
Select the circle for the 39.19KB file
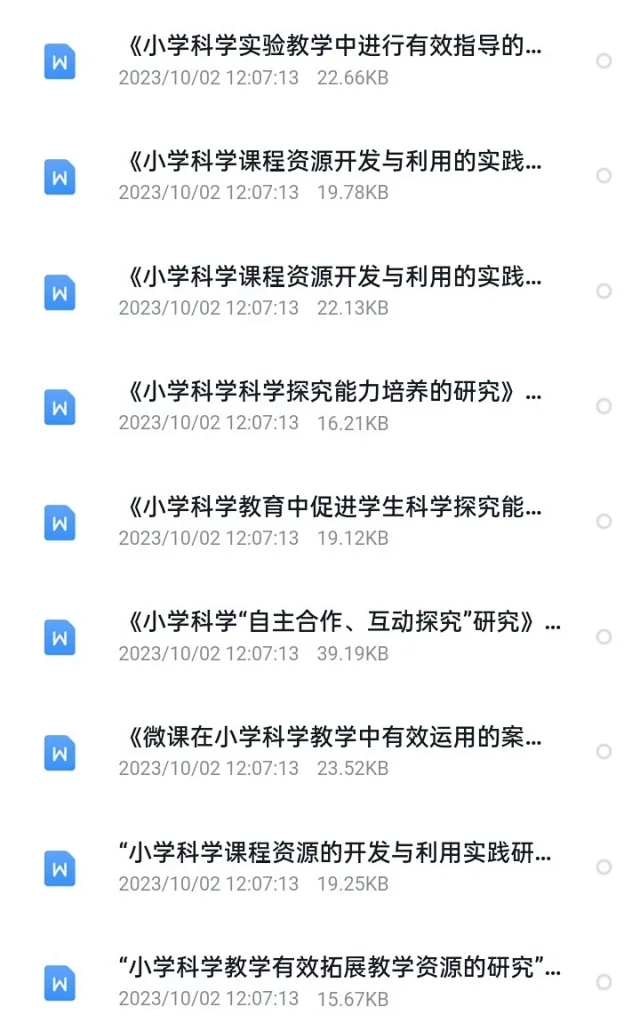[x=604, y=637]
